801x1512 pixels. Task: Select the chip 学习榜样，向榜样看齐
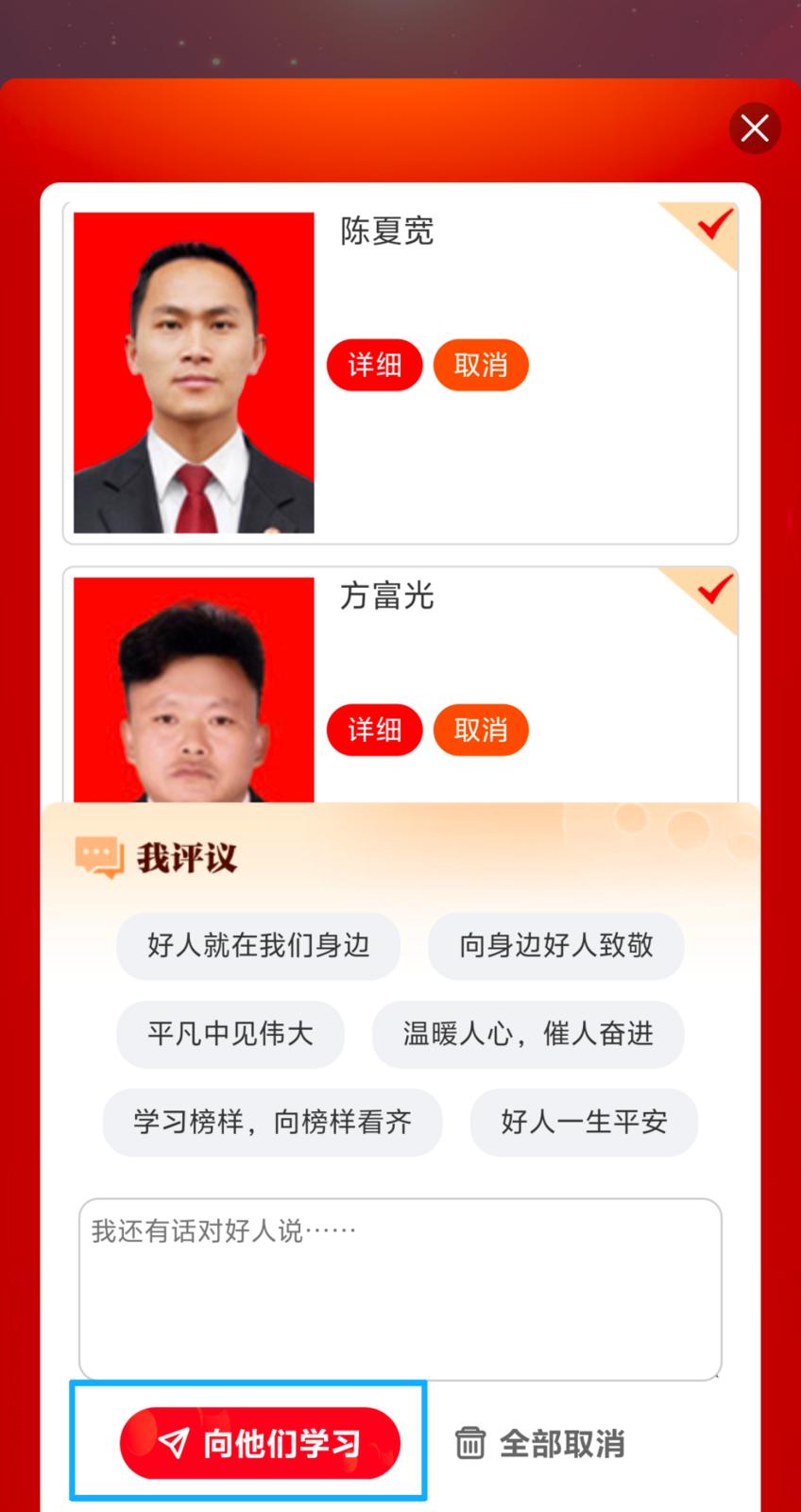coord(272,1122)
